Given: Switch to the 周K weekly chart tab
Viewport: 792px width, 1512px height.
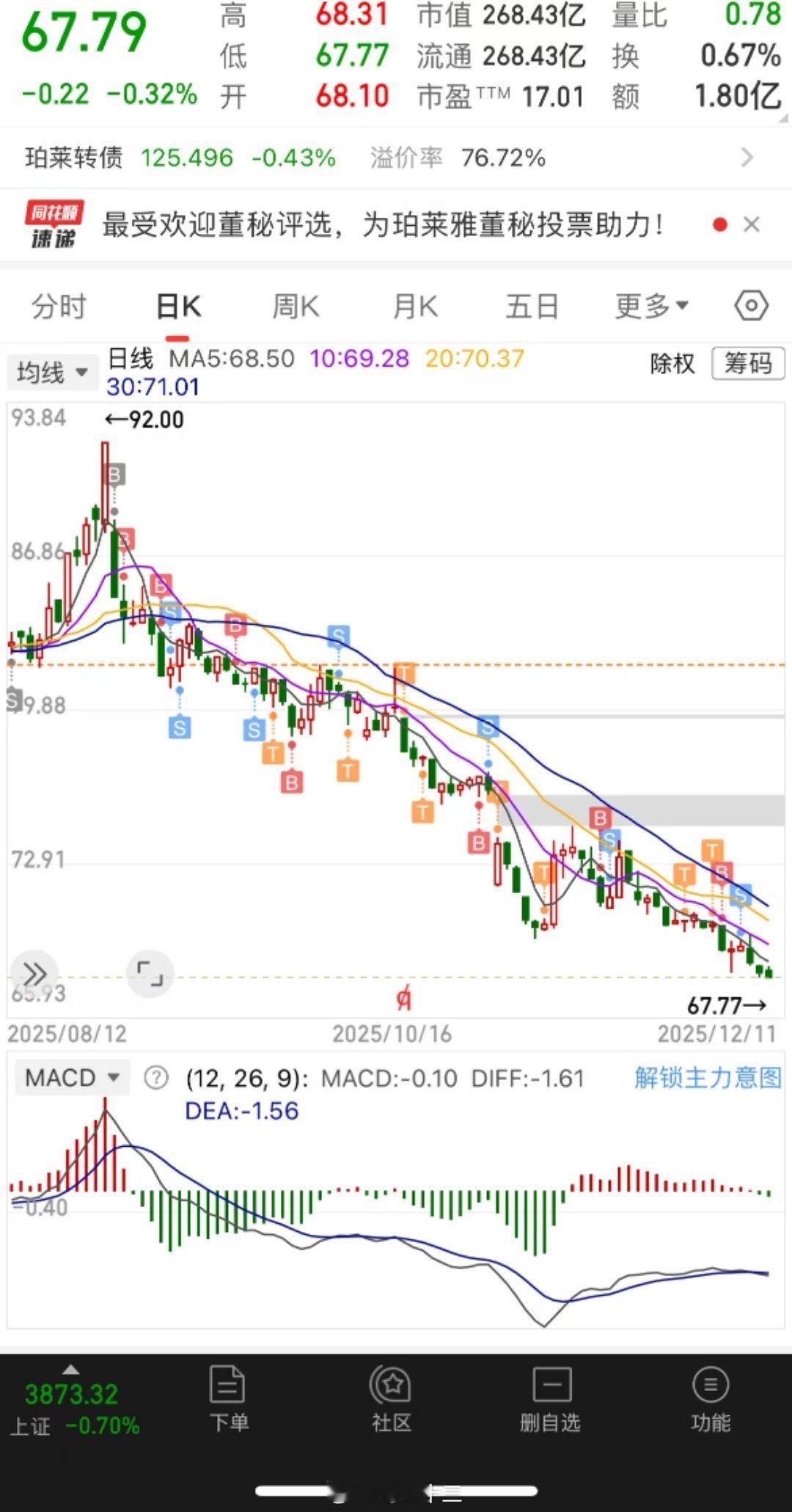Looking at the screenshot, I should point(294,306).
